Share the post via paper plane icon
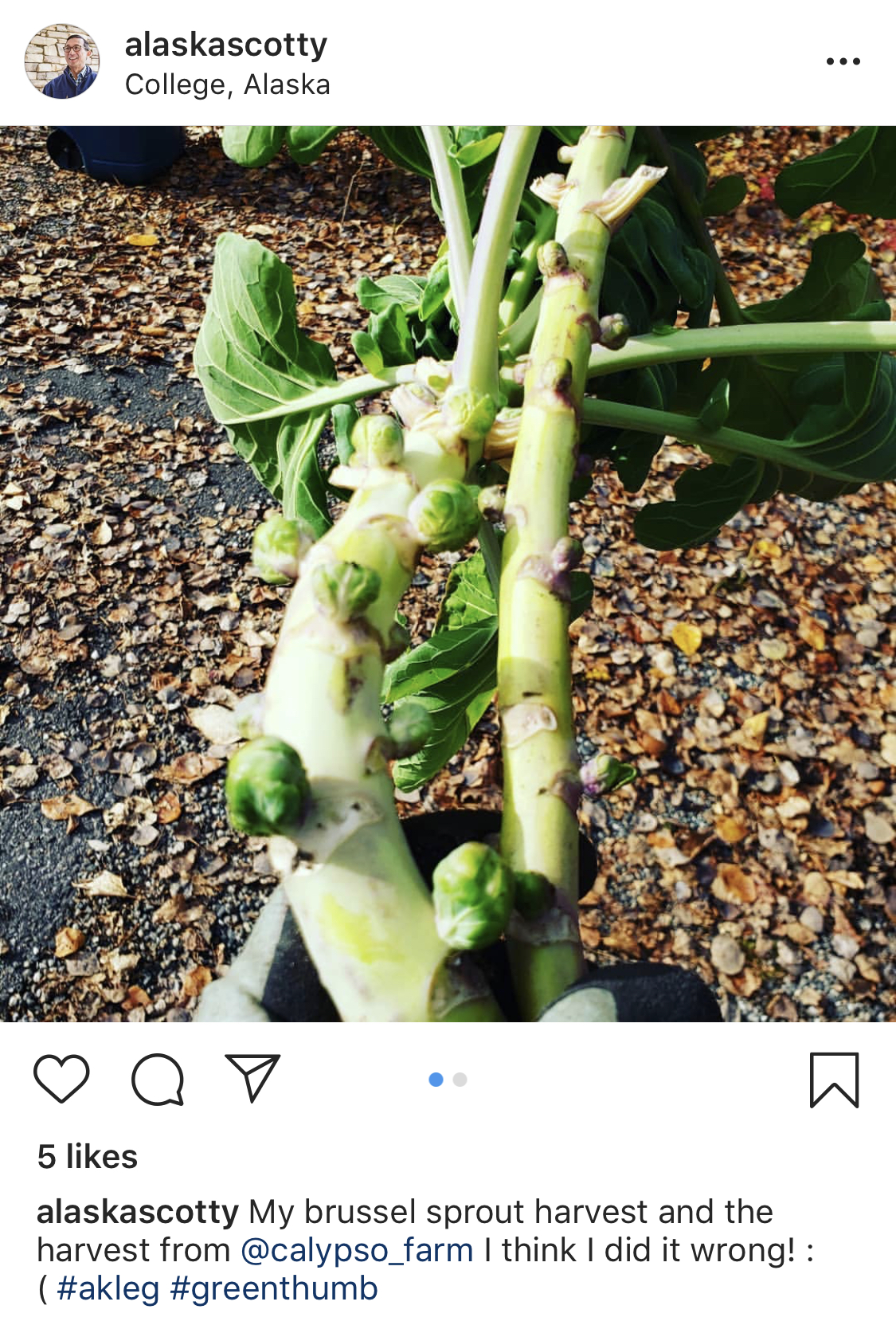Screen dimensions: 896x1325 252,1079
